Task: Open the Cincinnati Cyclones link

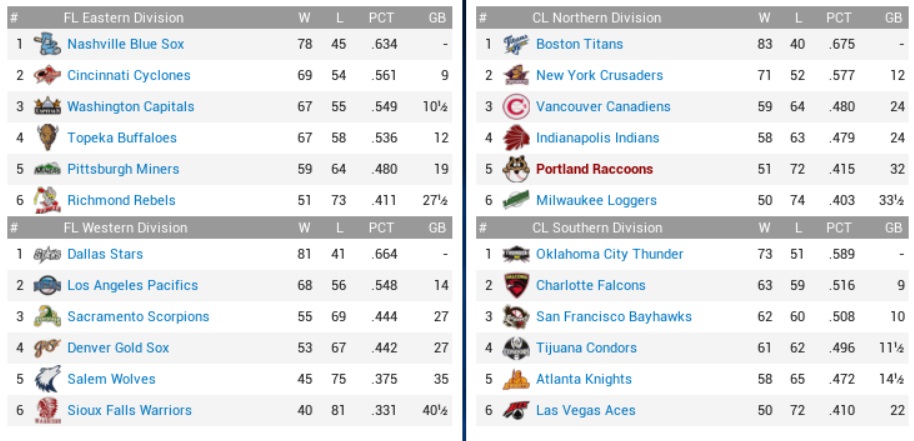Action: point(128,75)
